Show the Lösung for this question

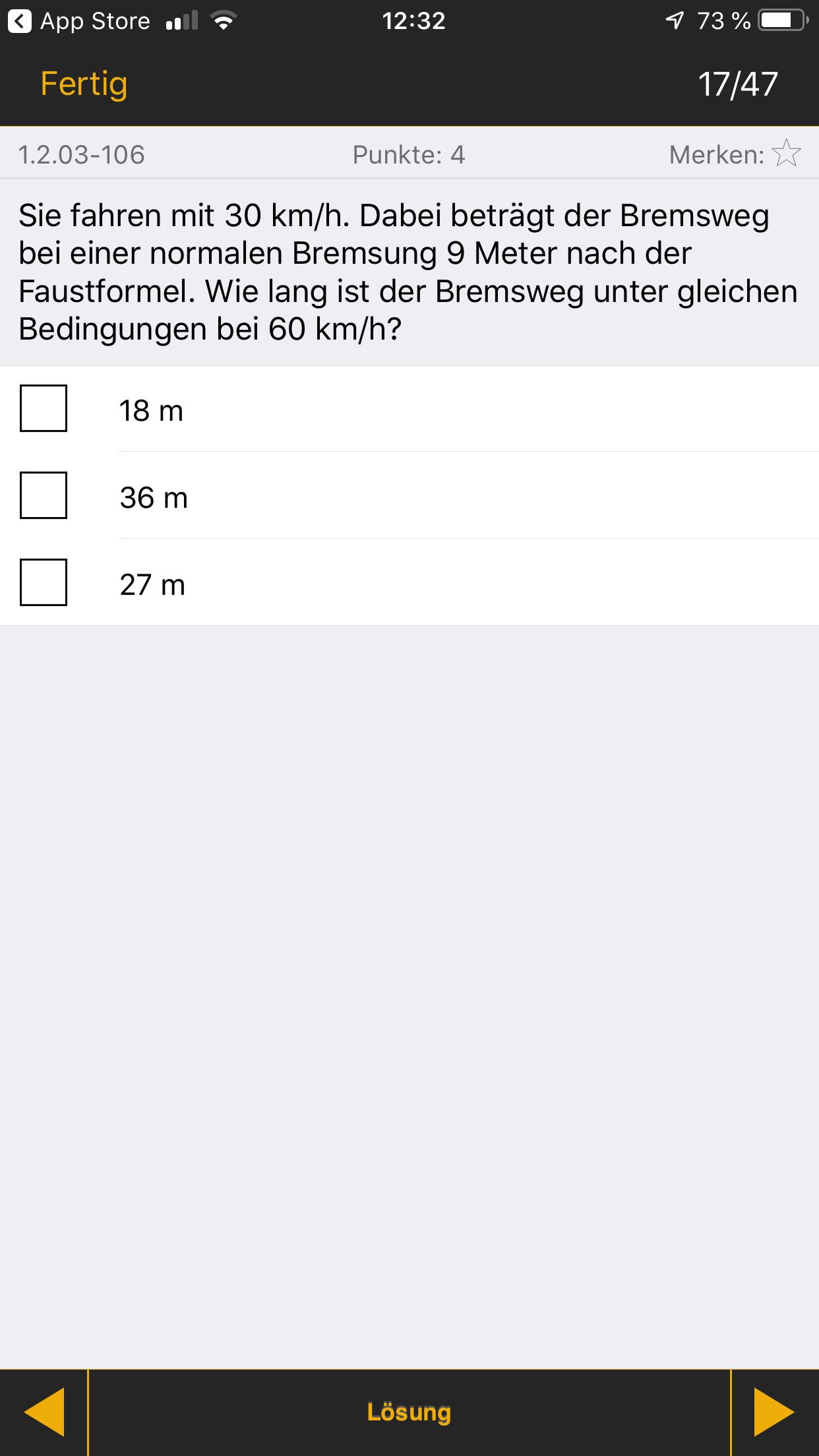409,1412
